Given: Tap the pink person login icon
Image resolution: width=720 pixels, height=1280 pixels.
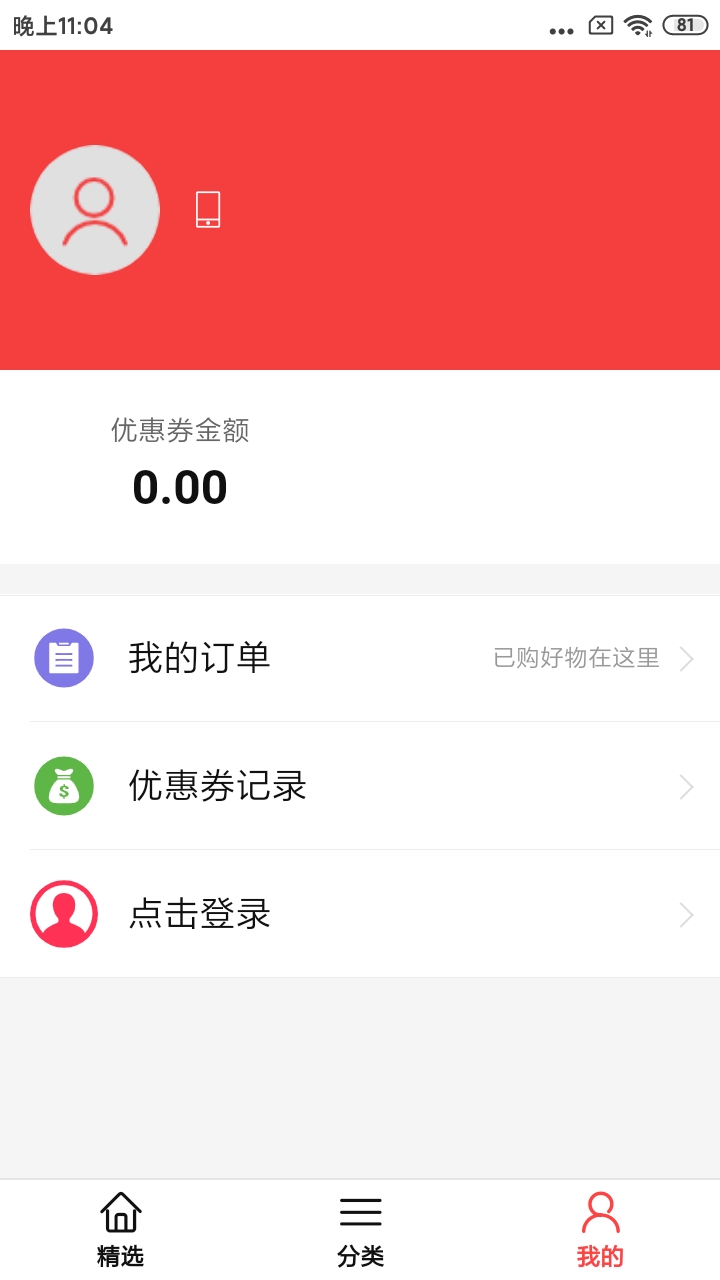Looking at the screenshot, I should [x=64, y=914].
